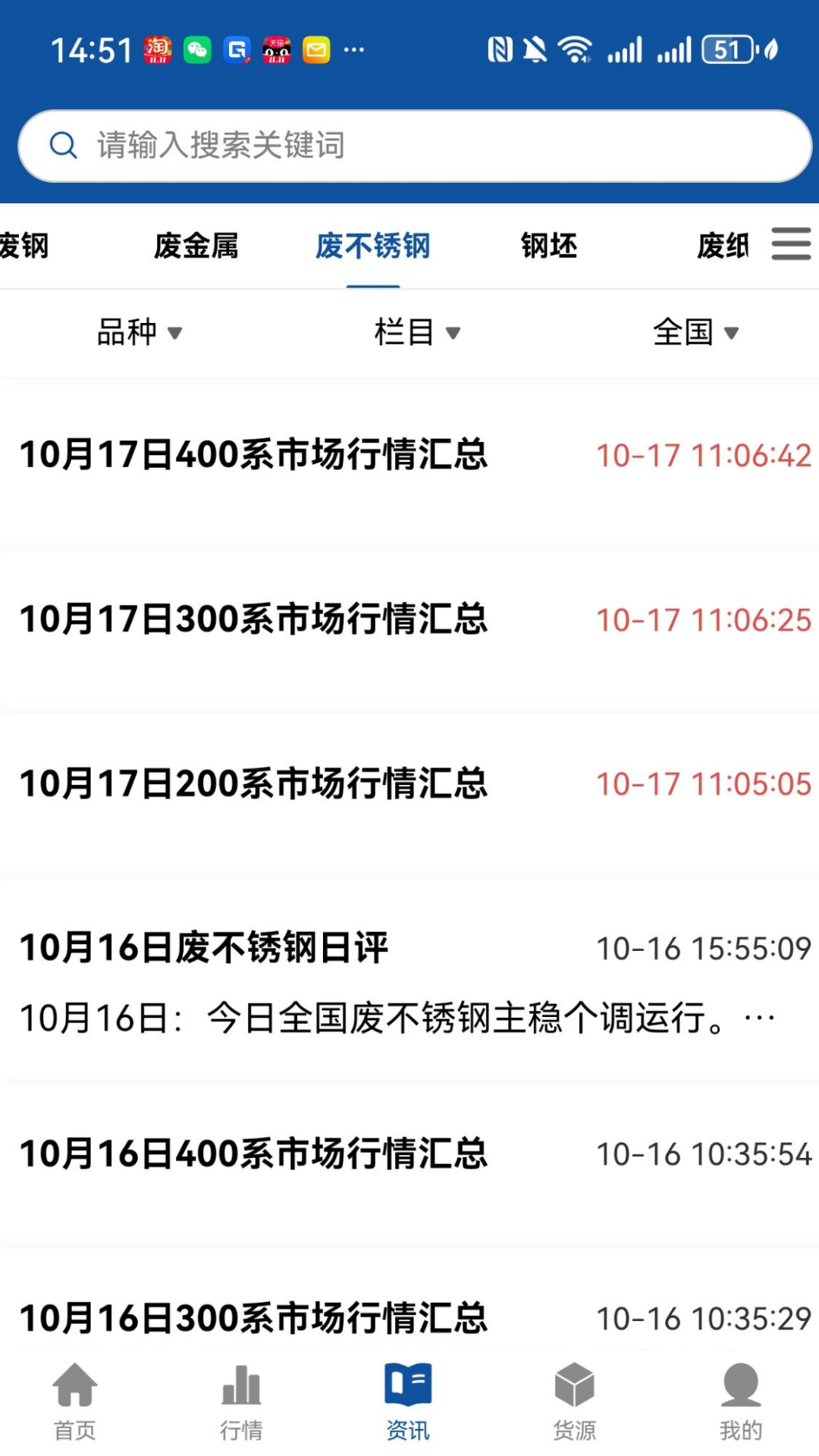Expand the 全国 region selector

[695, 331]
